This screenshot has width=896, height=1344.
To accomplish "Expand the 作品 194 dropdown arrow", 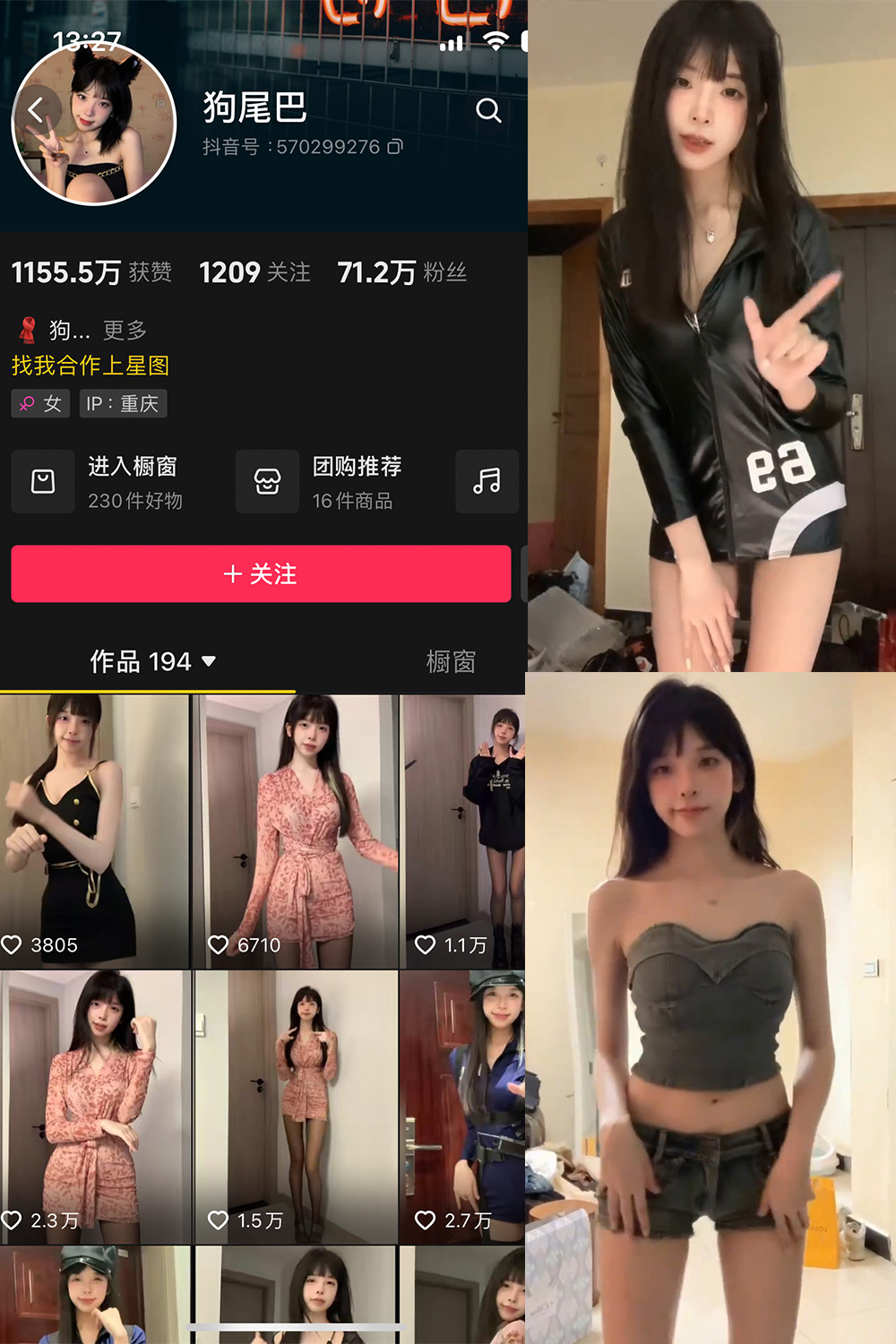I will (x=211, y=663).
